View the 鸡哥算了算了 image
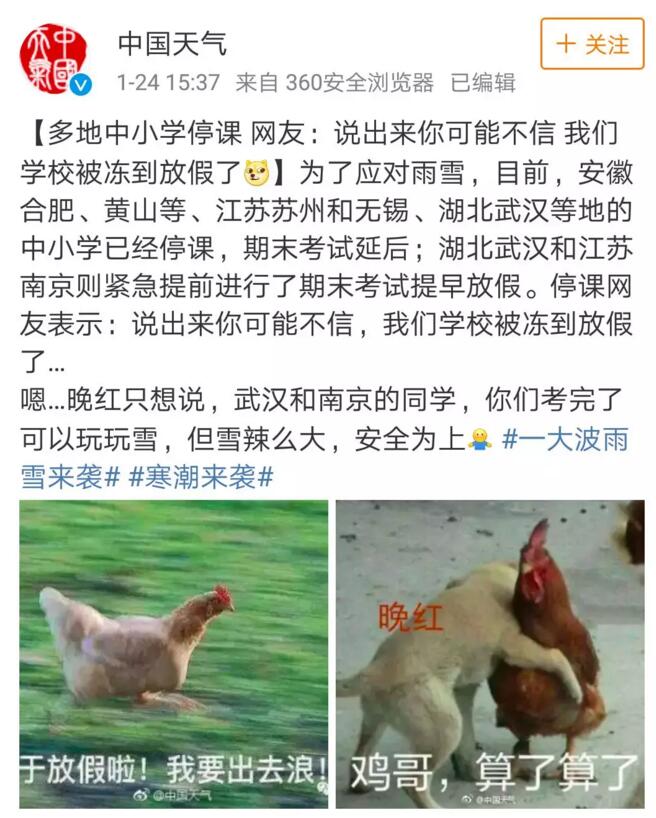The width and height of the screenshot is (656, 818). [x=490, y=654]
